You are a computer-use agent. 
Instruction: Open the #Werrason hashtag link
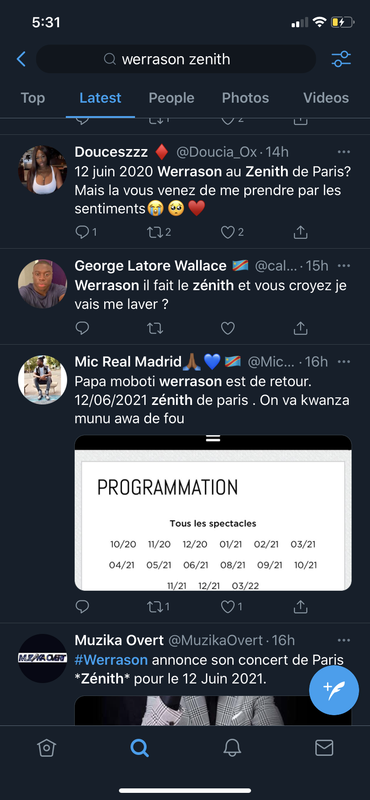[111, 660]
